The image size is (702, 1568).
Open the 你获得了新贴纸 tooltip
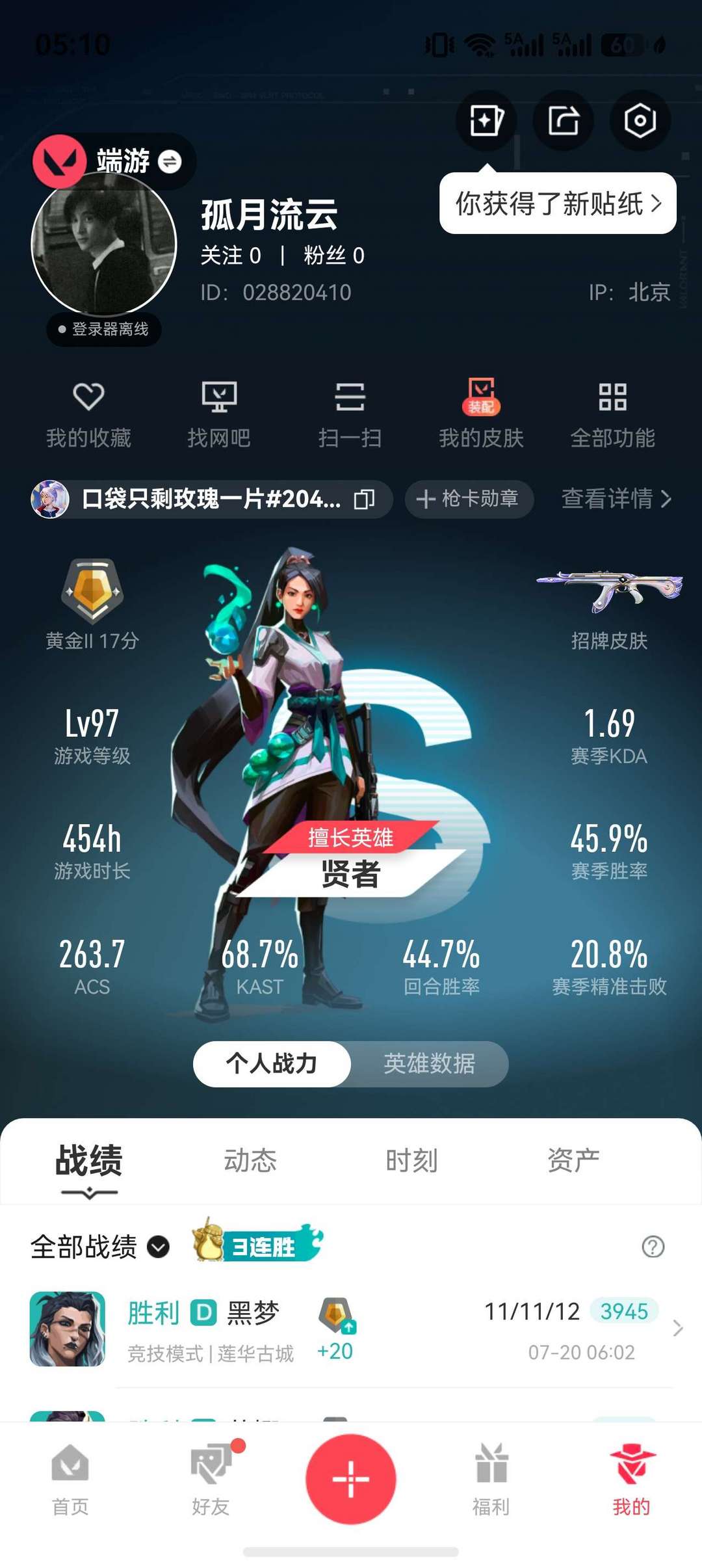[558, 204]
